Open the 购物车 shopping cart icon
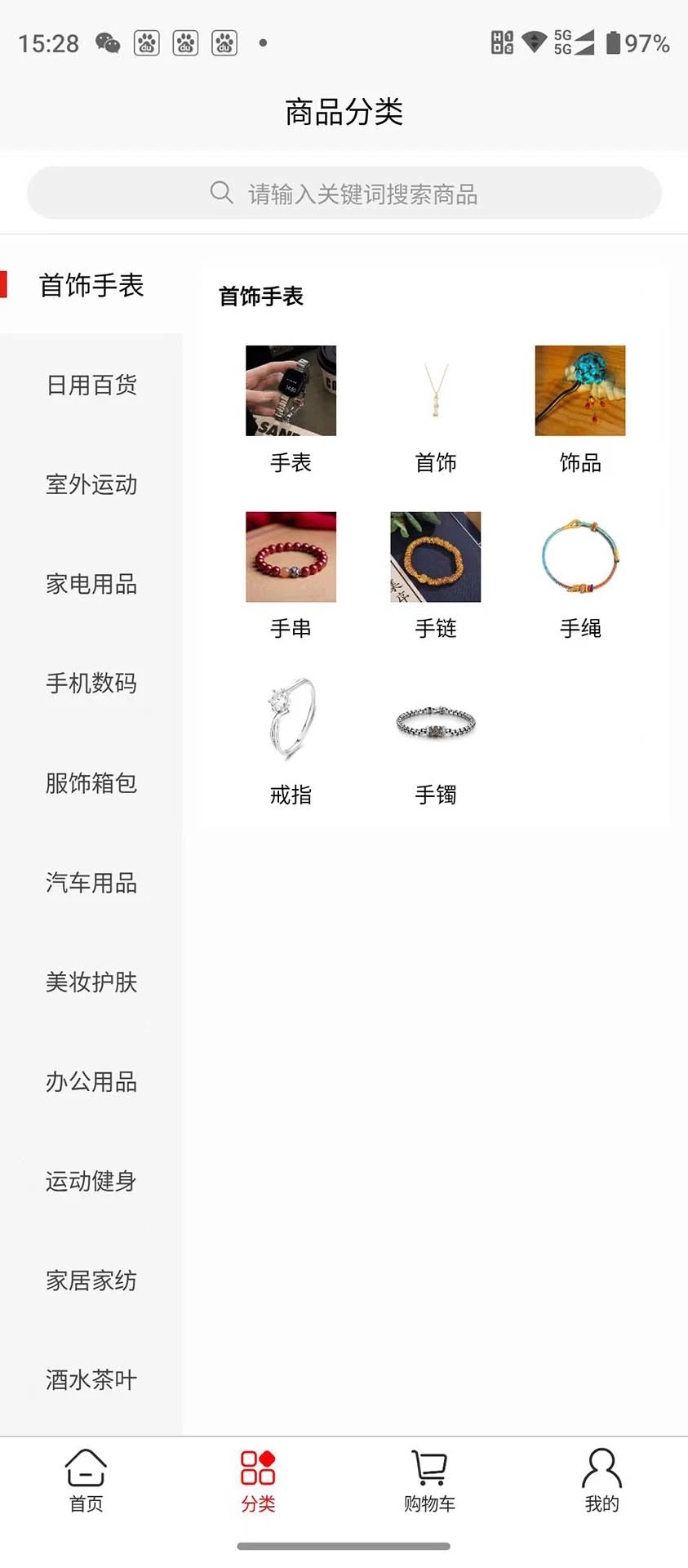The height and width of the screenshot is (1568, 688). coord(430,1470)
